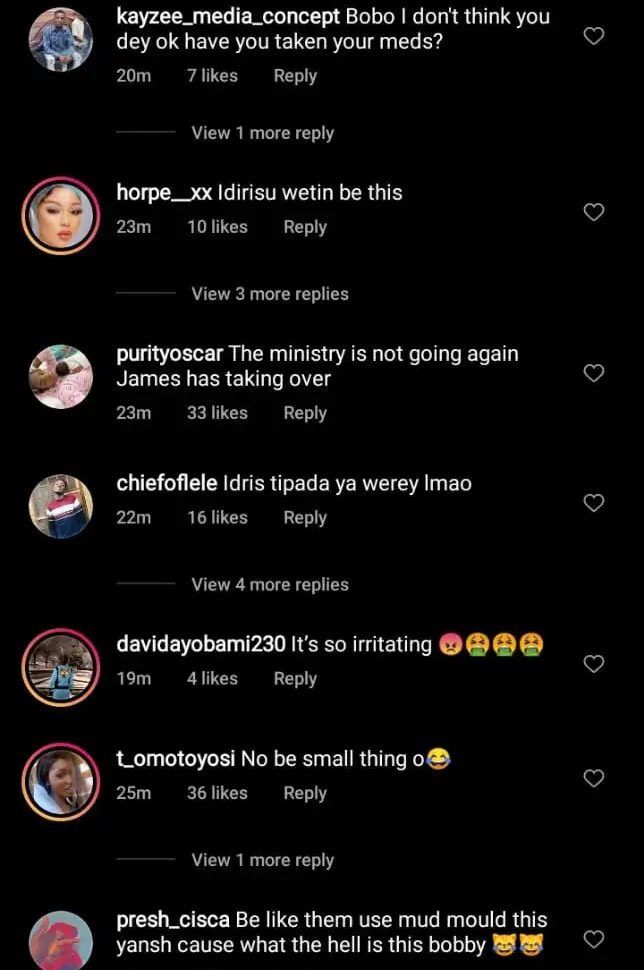Show 4 more replies under chiefoflele

point(270,585)
